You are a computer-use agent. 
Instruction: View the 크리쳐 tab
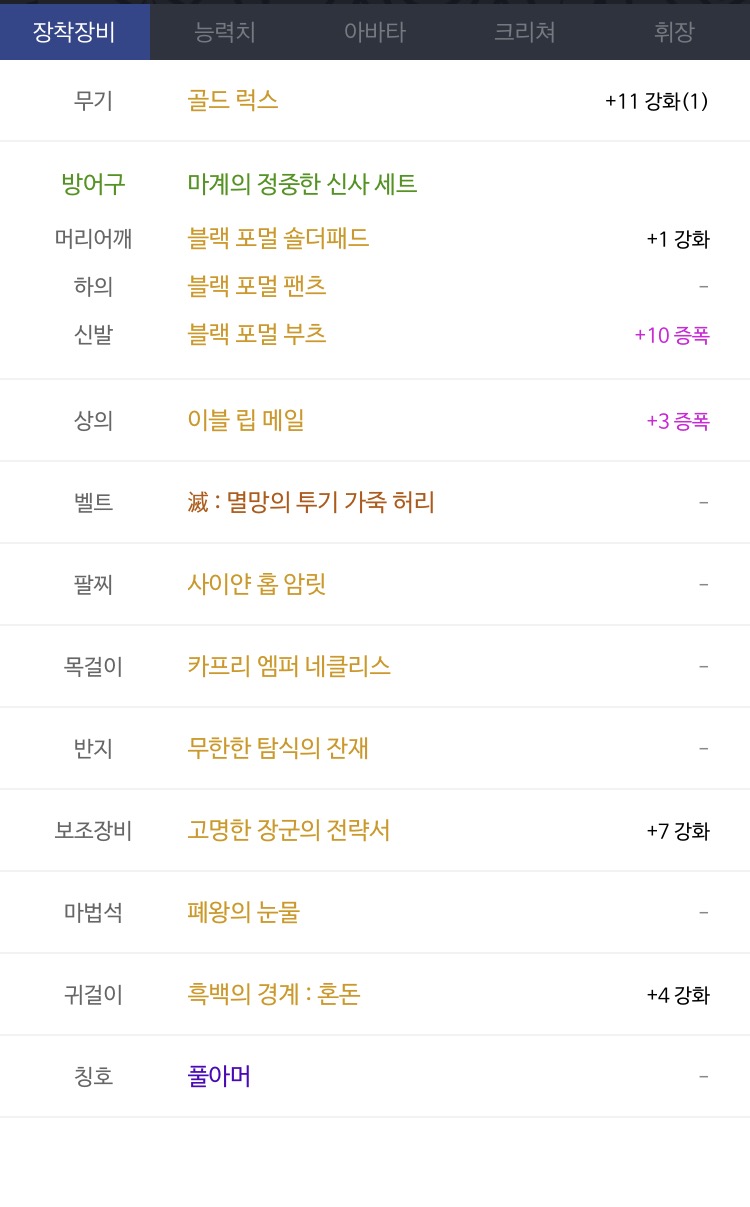tap(525, 32)
